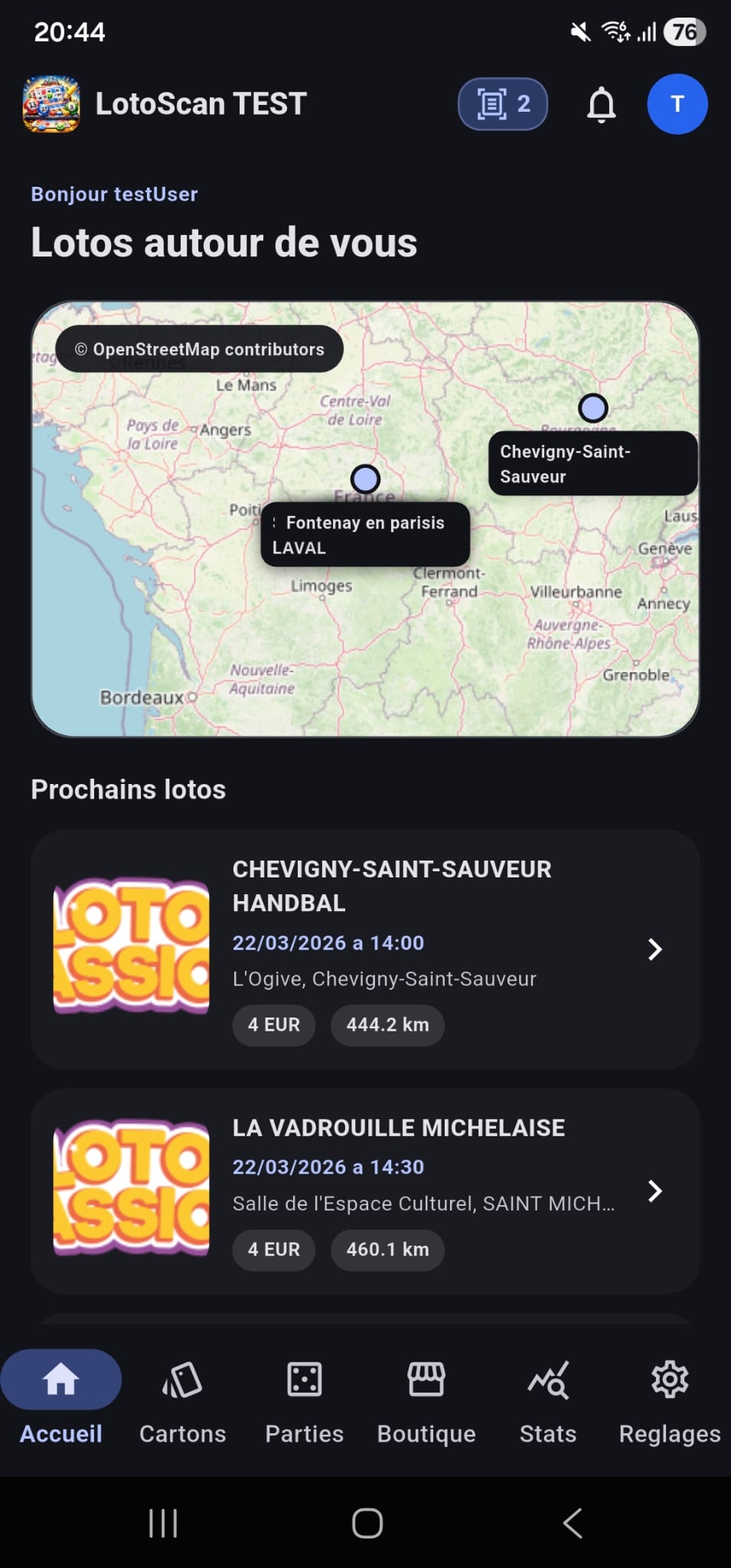The width and height of the screenshot is (731, 1568).
Task: Tap the LotoScan app logo
Action: (51, 104)
